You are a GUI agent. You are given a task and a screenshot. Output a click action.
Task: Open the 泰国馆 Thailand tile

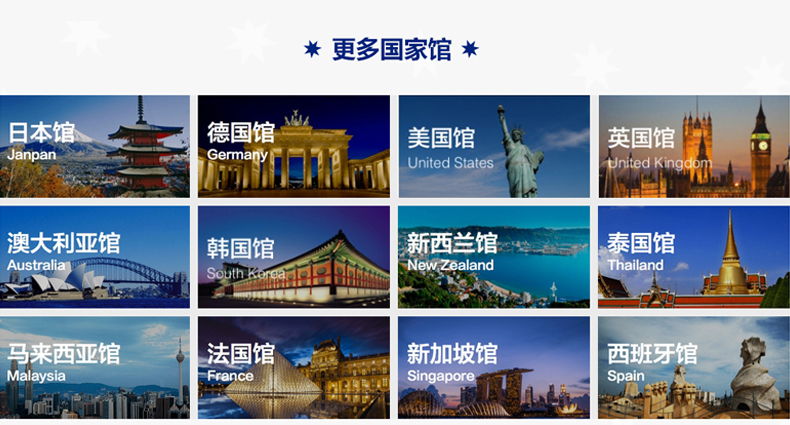[x=693, y=256]
